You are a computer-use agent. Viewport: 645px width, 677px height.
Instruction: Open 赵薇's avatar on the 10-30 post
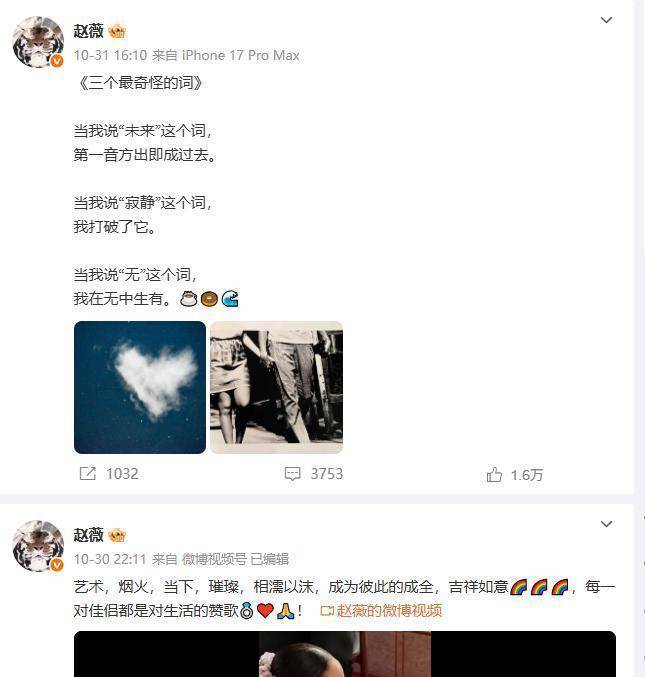coord(38,546)
